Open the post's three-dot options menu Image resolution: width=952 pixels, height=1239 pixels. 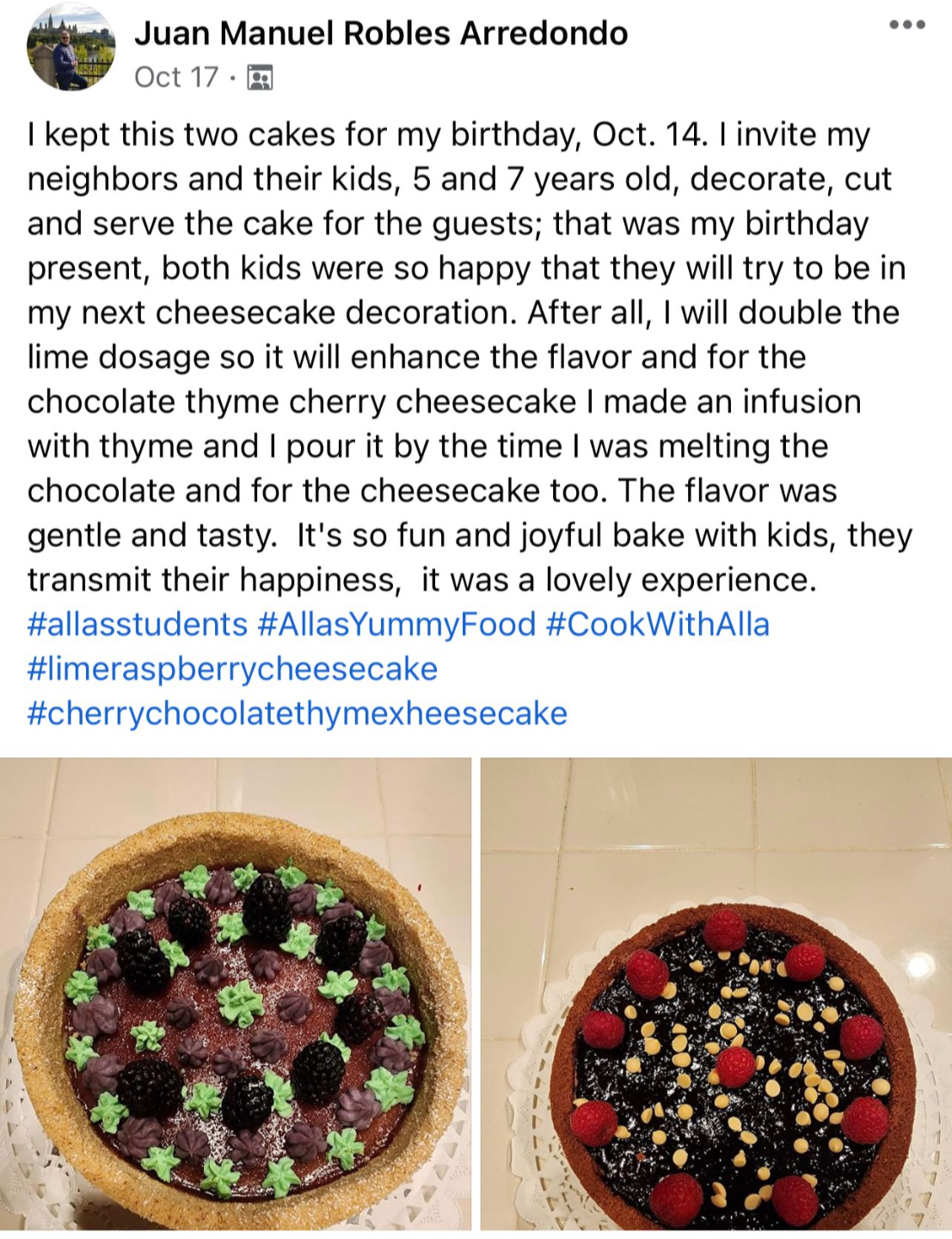907,25
